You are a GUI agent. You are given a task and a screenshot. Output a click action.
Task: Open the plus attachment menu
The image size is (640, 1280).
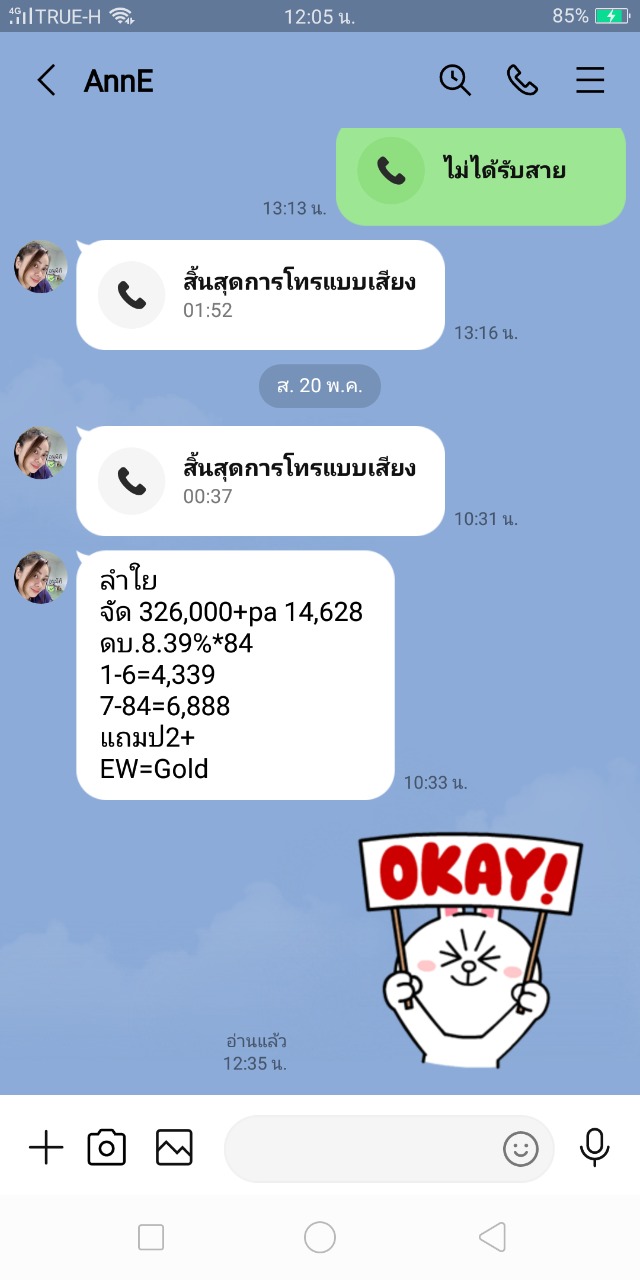click(46, 1148)
